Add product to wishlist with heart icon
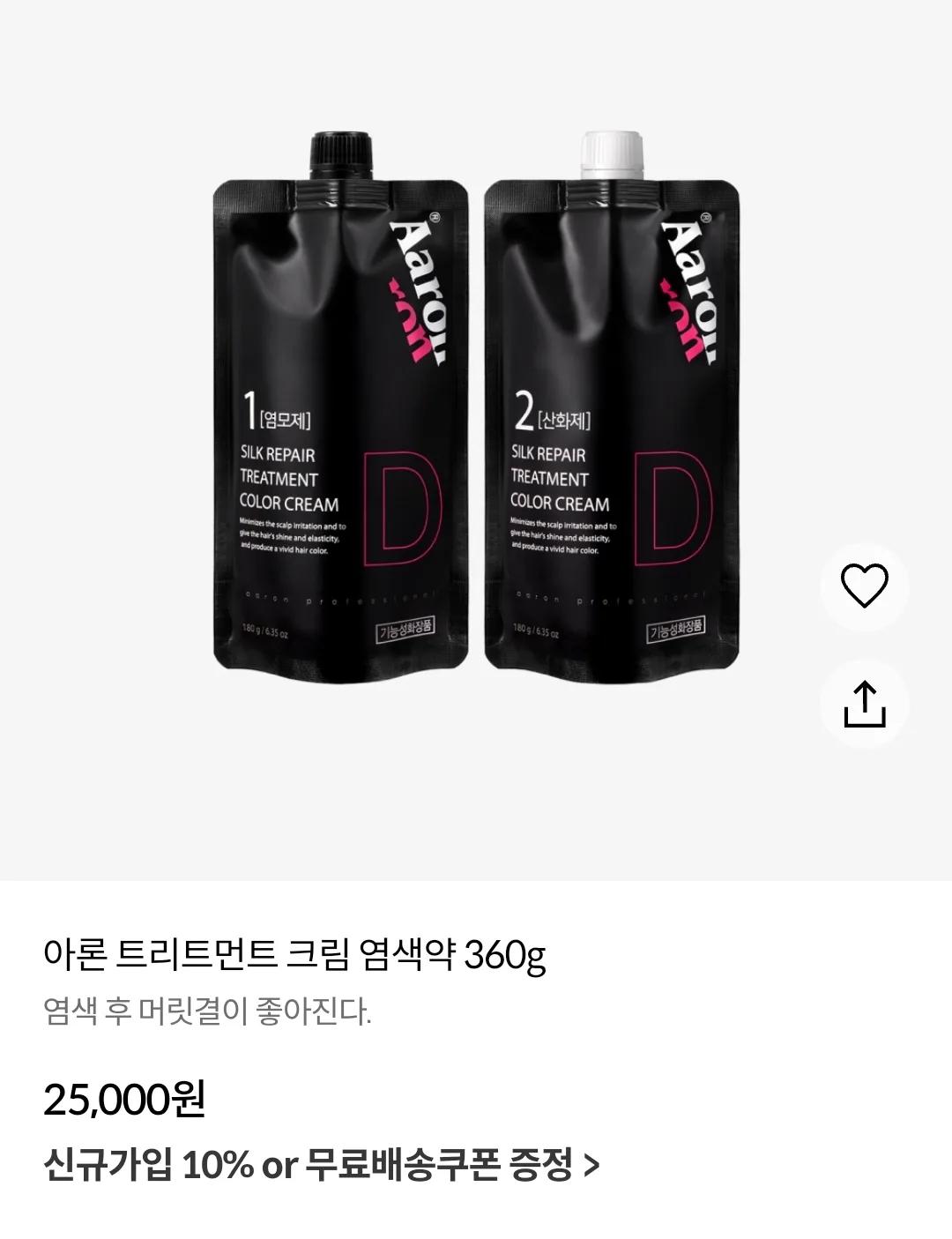This screenshot has width=952, height=1239. [x=864, y=586]
